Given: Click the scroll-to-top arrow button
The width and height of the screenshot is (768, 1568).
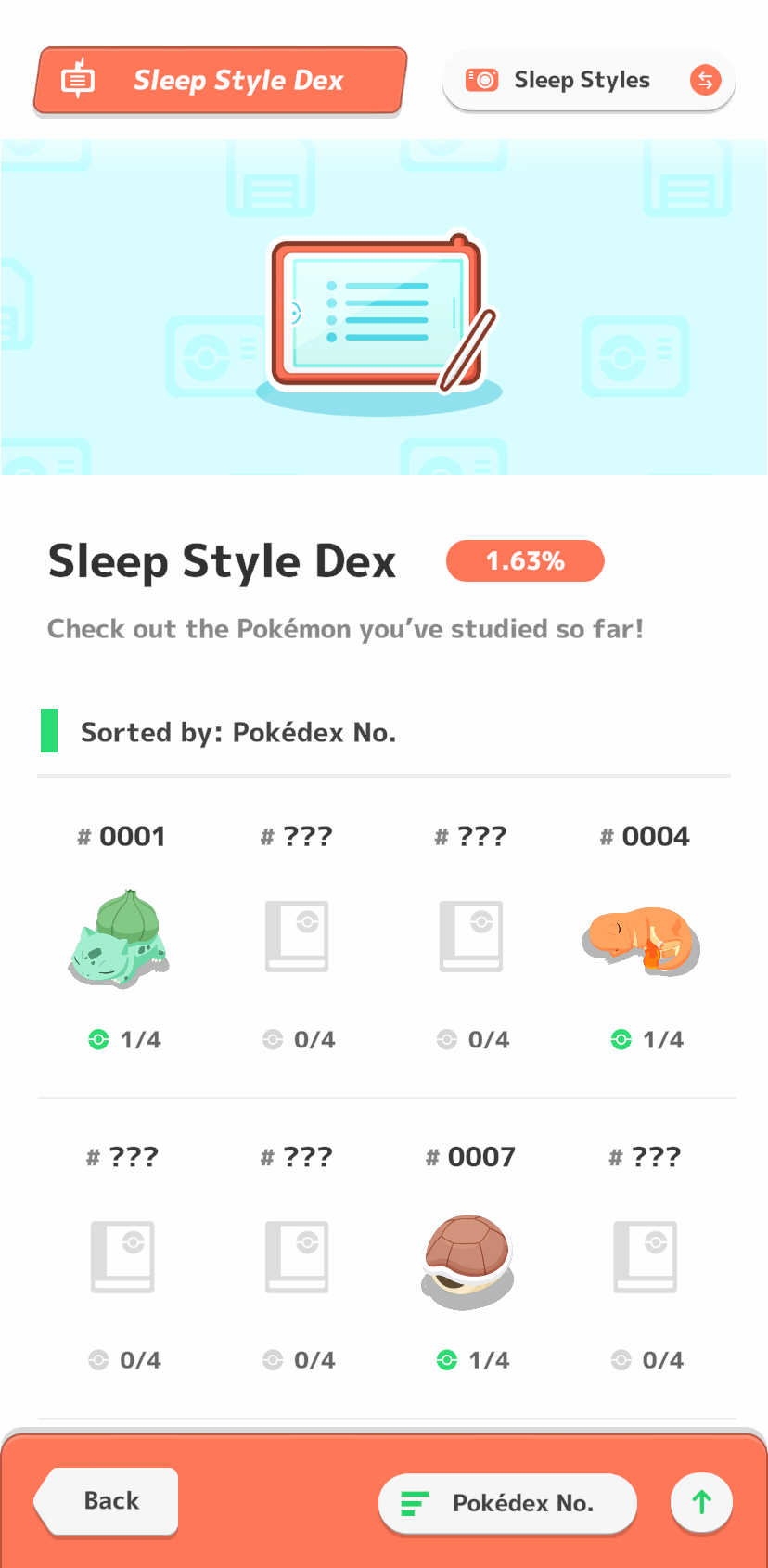Looking at the screenshot, I should pyautogui.click(x=701, y=1502).
